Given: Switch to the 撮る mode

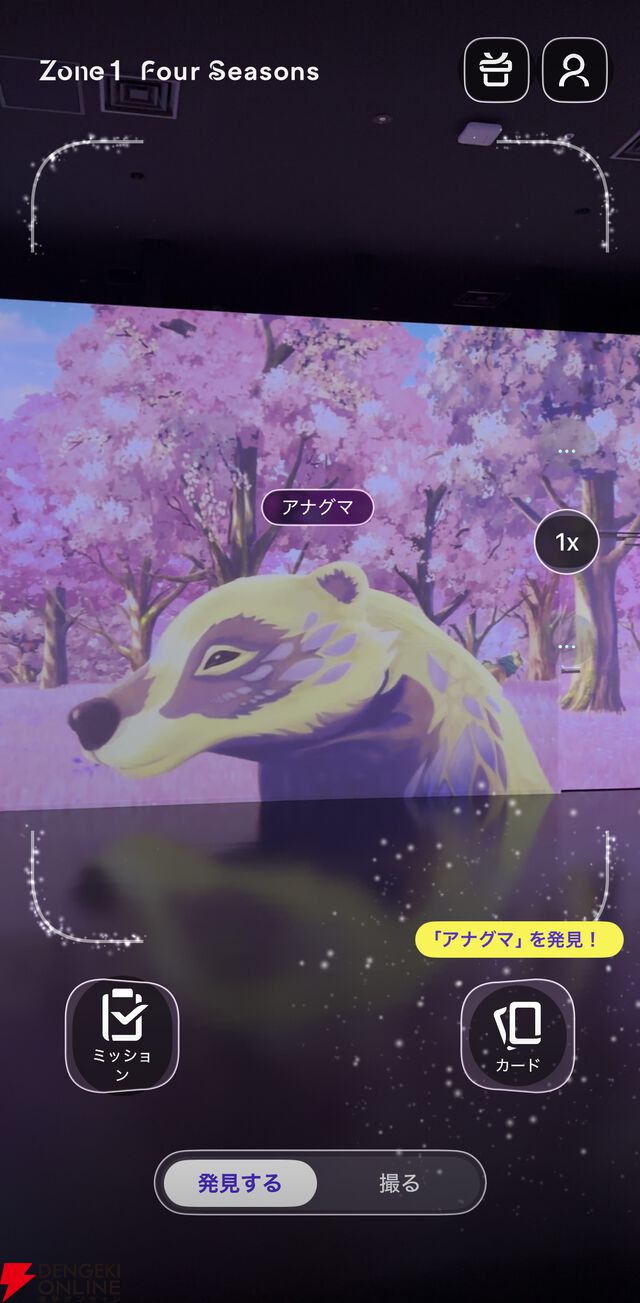Looking at the screenshot, I should [x=400, y=1184].
